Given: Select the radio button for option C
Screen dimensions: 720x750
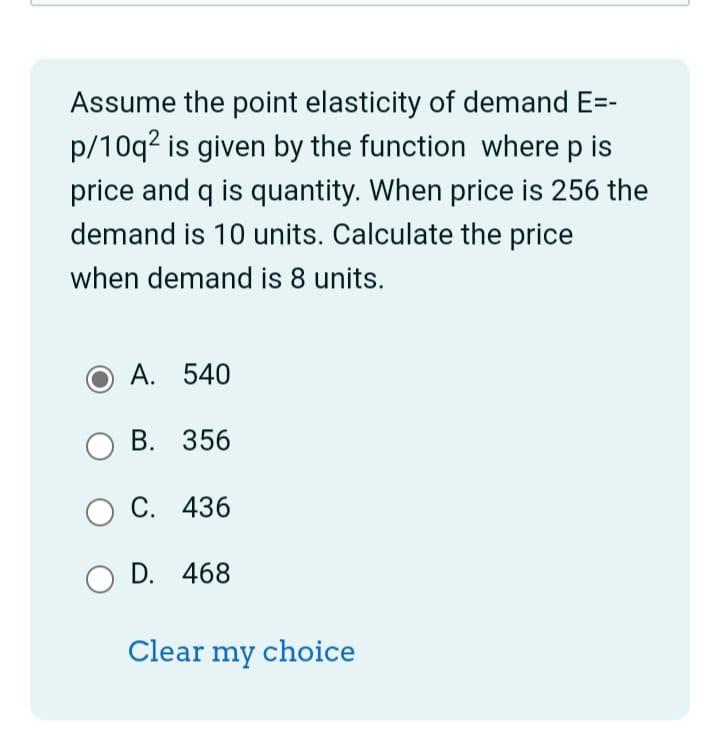Looking at the screenshot, I should tap(100, 510).
